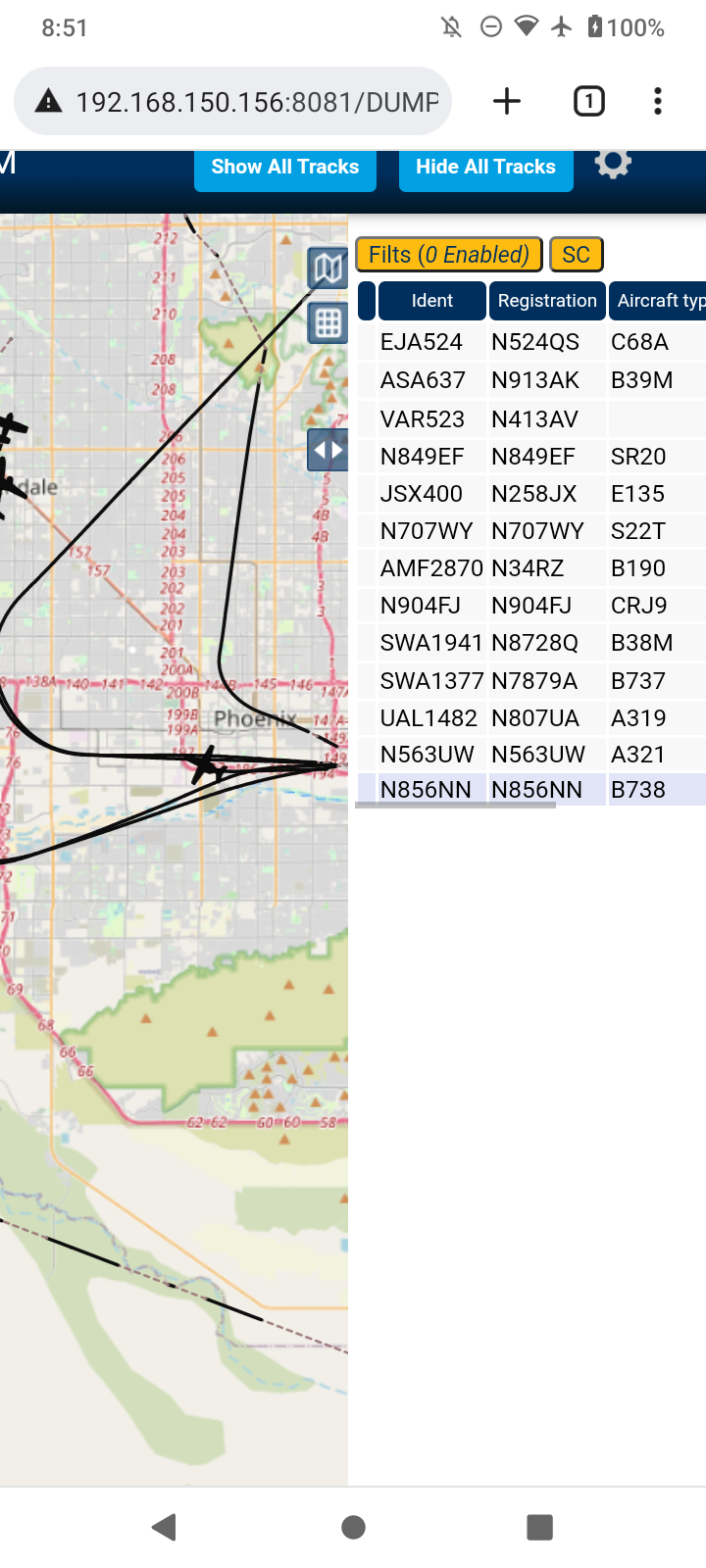Toggle the sidebar with arrows button
This screenshot has width=706, height=1568.
pyautogui.click(x=328, y=451)
